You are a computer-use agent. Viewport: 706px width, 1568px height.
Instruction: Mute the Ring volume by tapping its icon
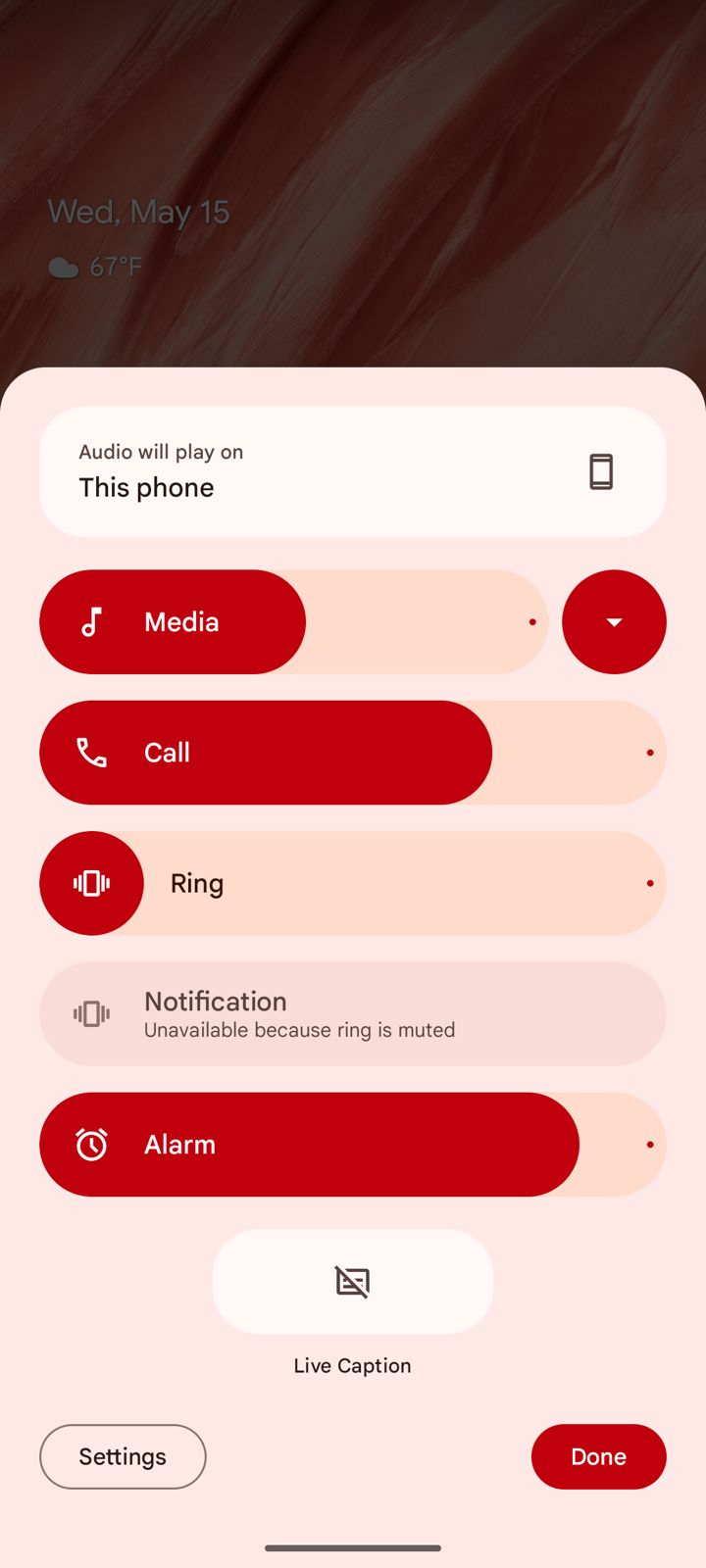(91, 883)
